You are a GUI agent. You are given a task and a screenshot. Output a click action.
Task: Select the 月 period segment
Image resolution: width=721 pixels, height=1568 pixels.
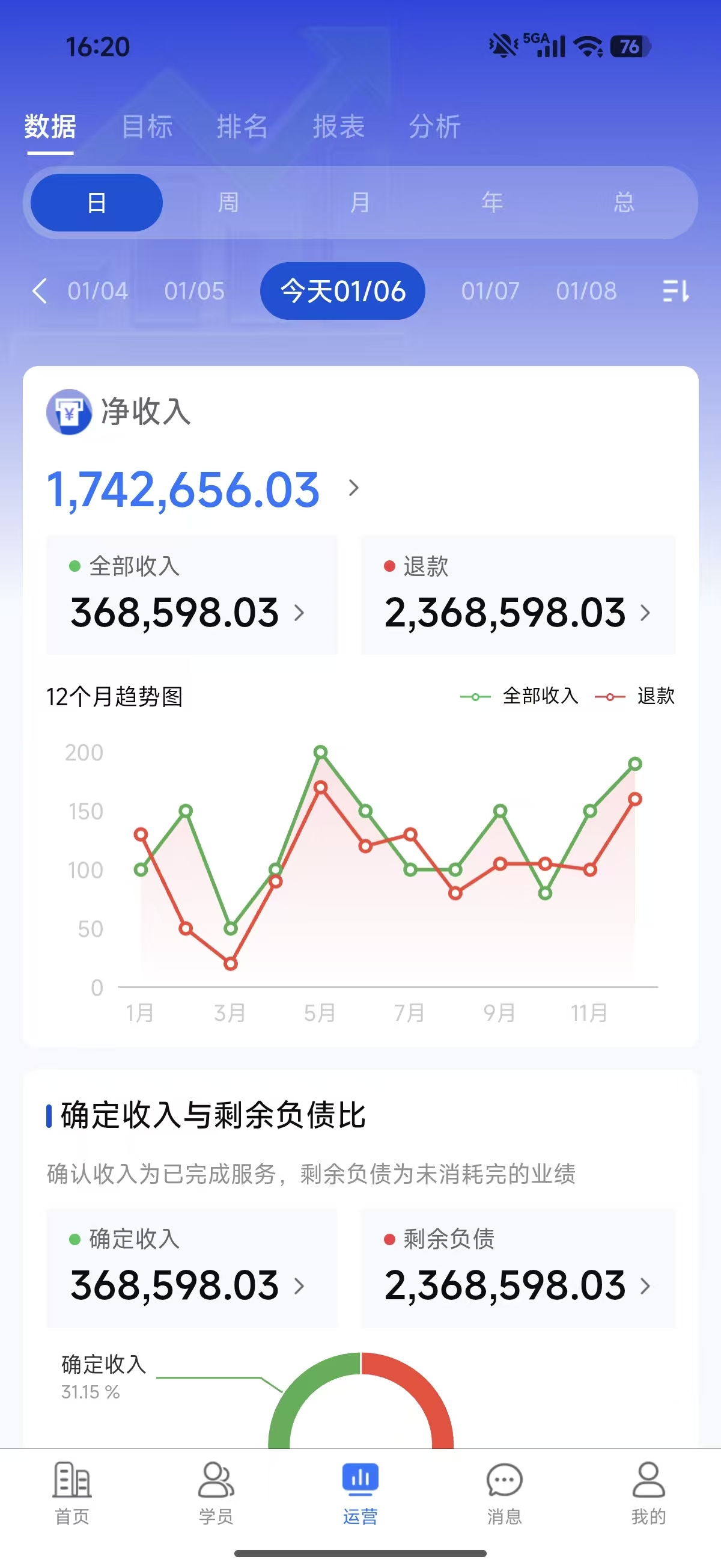(x=360, y=202)
